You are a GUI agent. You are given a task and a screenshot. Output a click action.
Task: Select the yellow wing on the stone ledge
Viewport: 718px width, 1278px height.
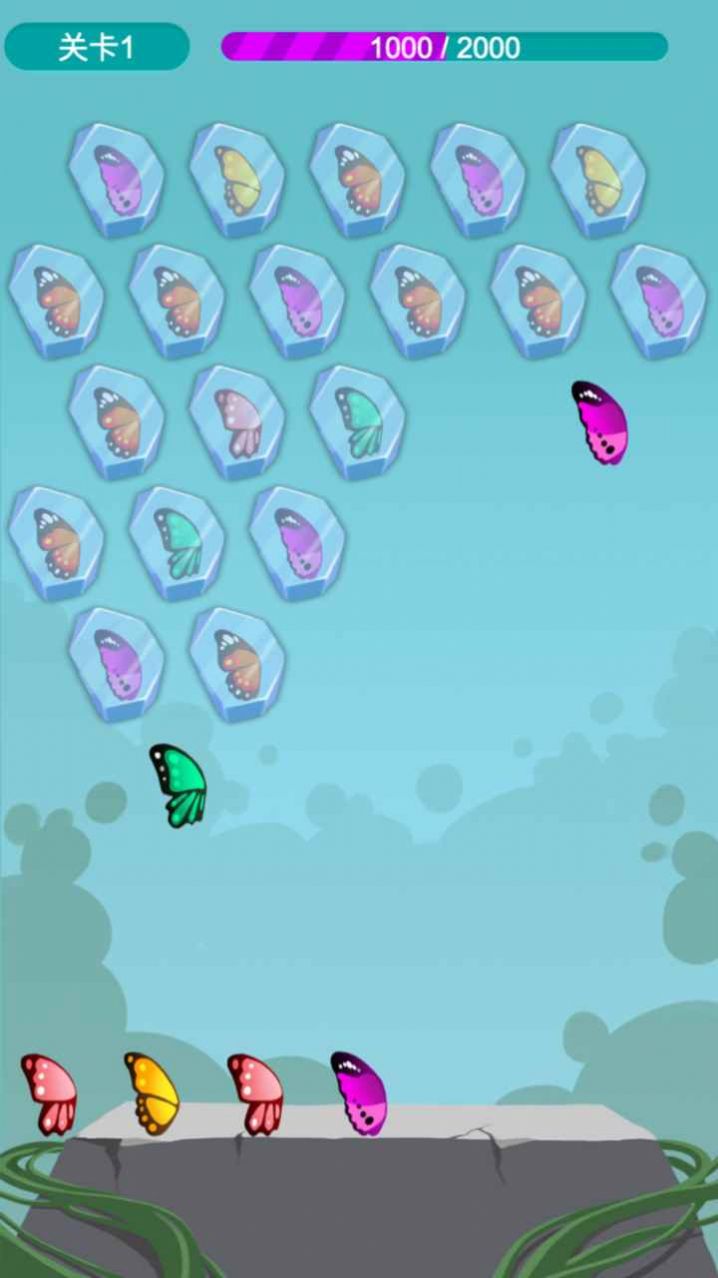(x=152, y=1093)
